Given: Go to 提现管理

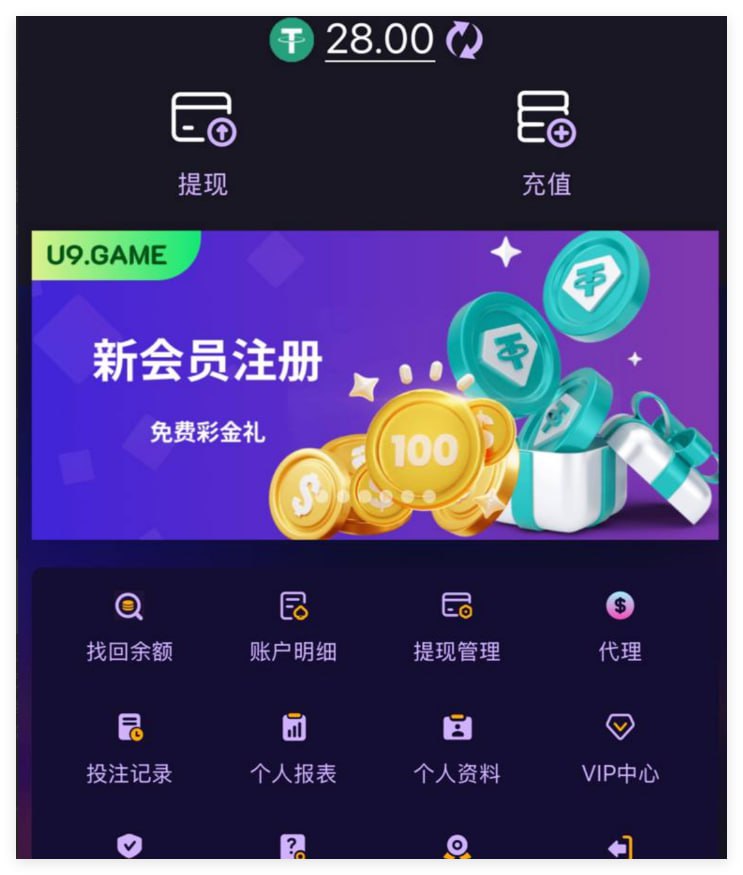Looking at the screenshot, I should click(x=457, y=627).
